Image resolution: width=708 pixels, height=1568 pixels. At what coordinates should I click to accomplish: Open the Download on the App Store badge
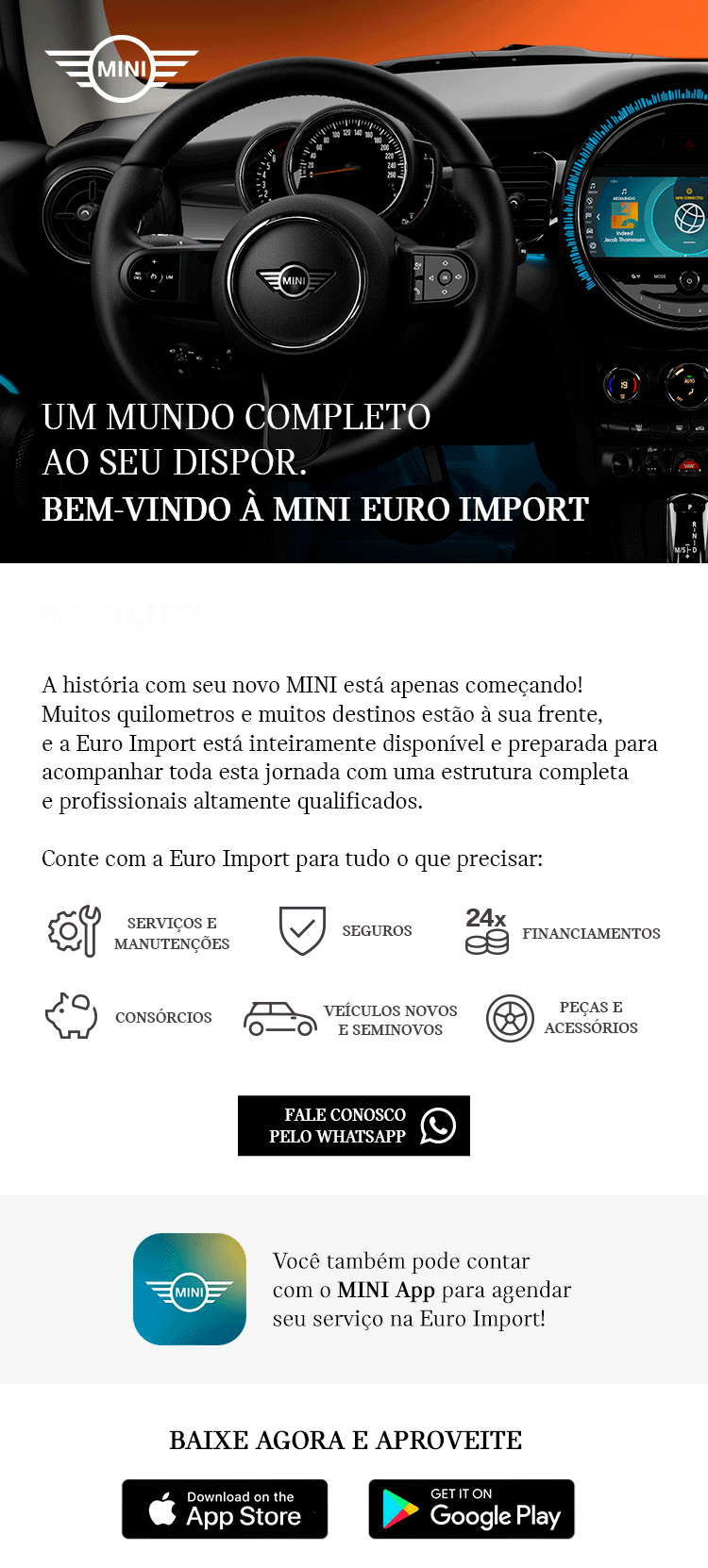225,1509
